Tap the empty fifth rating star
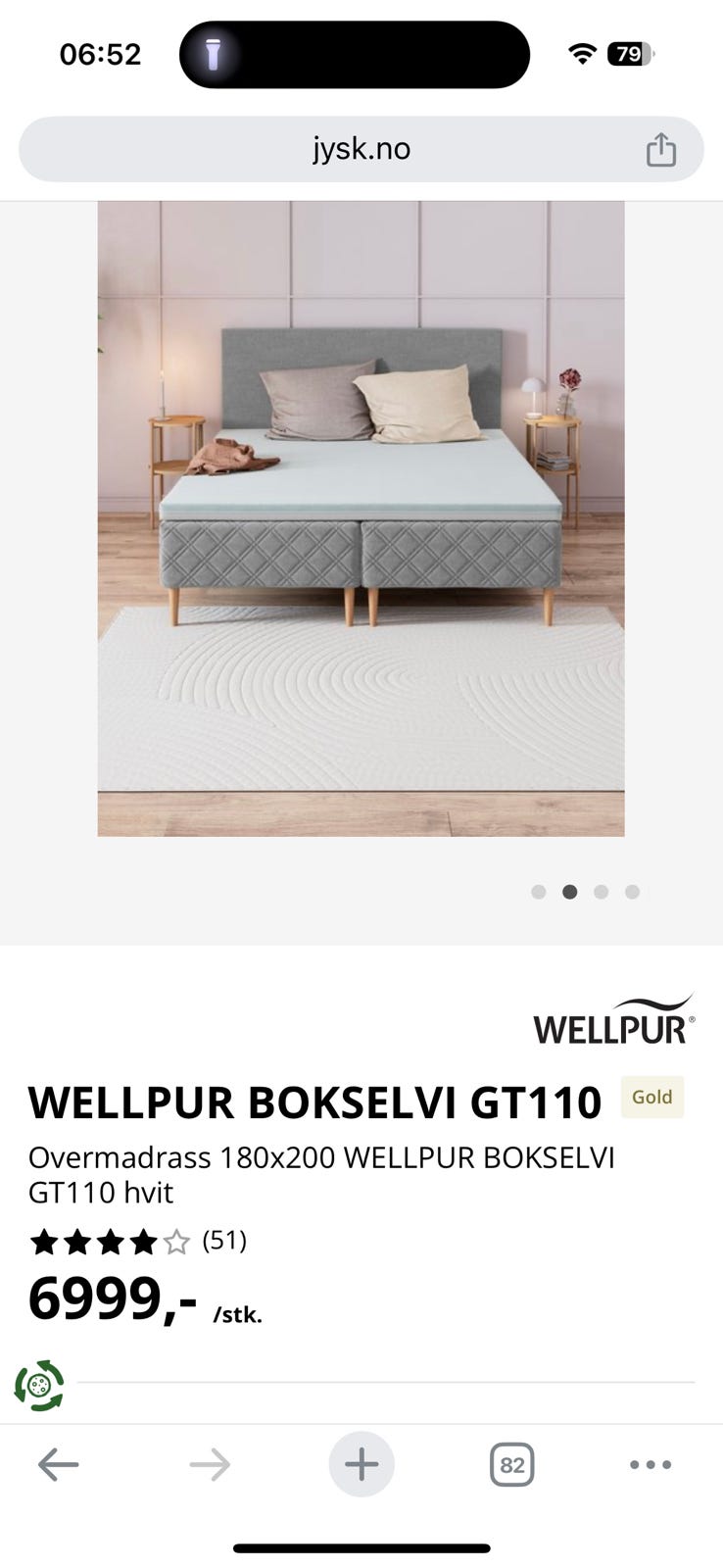Screen dimensions: 723x1568 176,1241
